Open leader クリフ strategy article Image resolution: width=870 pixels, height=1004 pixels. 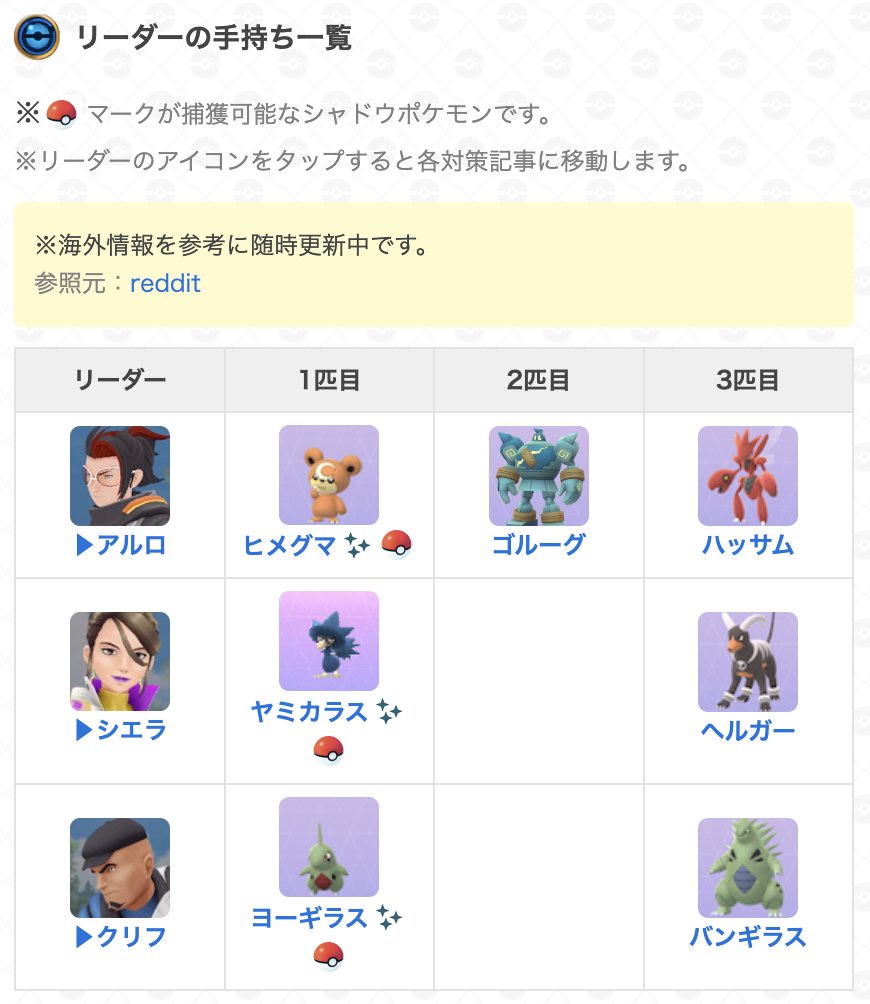(120, 937)
